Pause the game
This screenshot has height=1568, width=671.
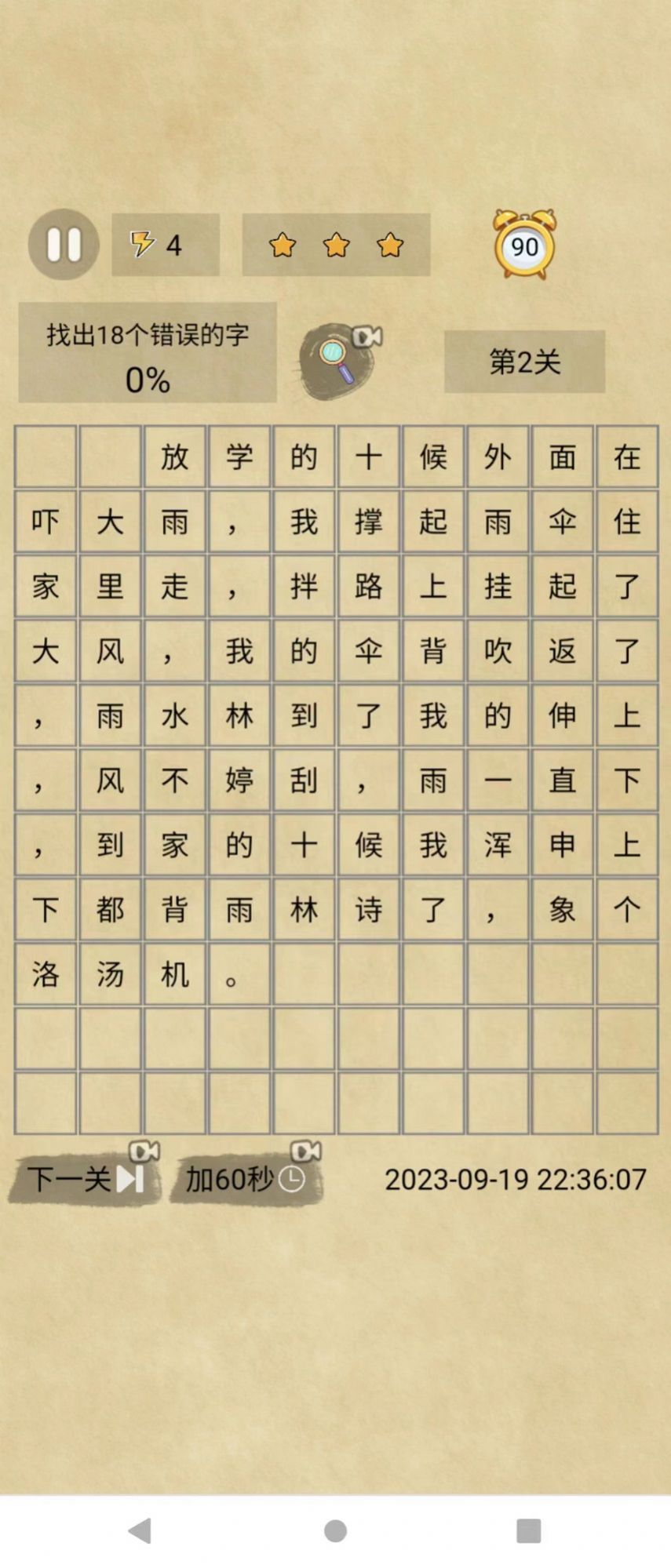[x=64, y=245]
